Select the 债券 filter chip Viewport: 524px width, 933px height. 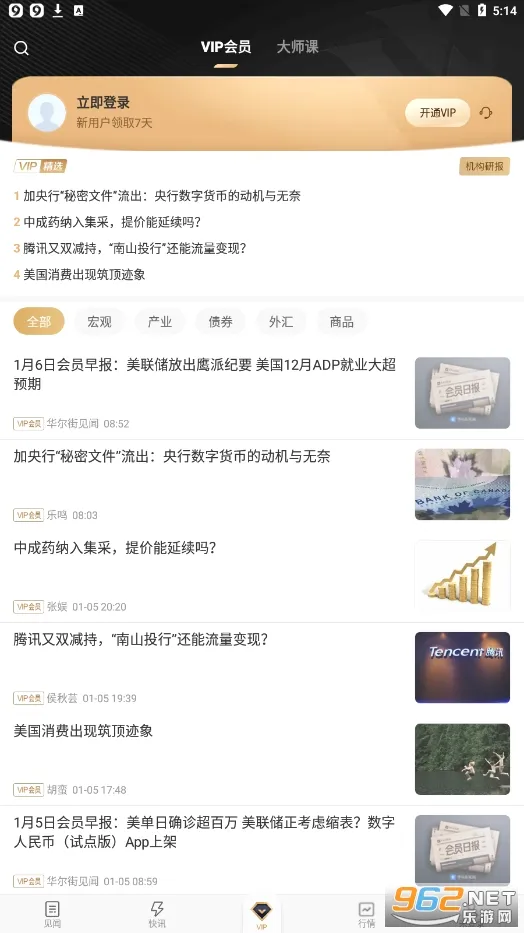tap(221, 322)
